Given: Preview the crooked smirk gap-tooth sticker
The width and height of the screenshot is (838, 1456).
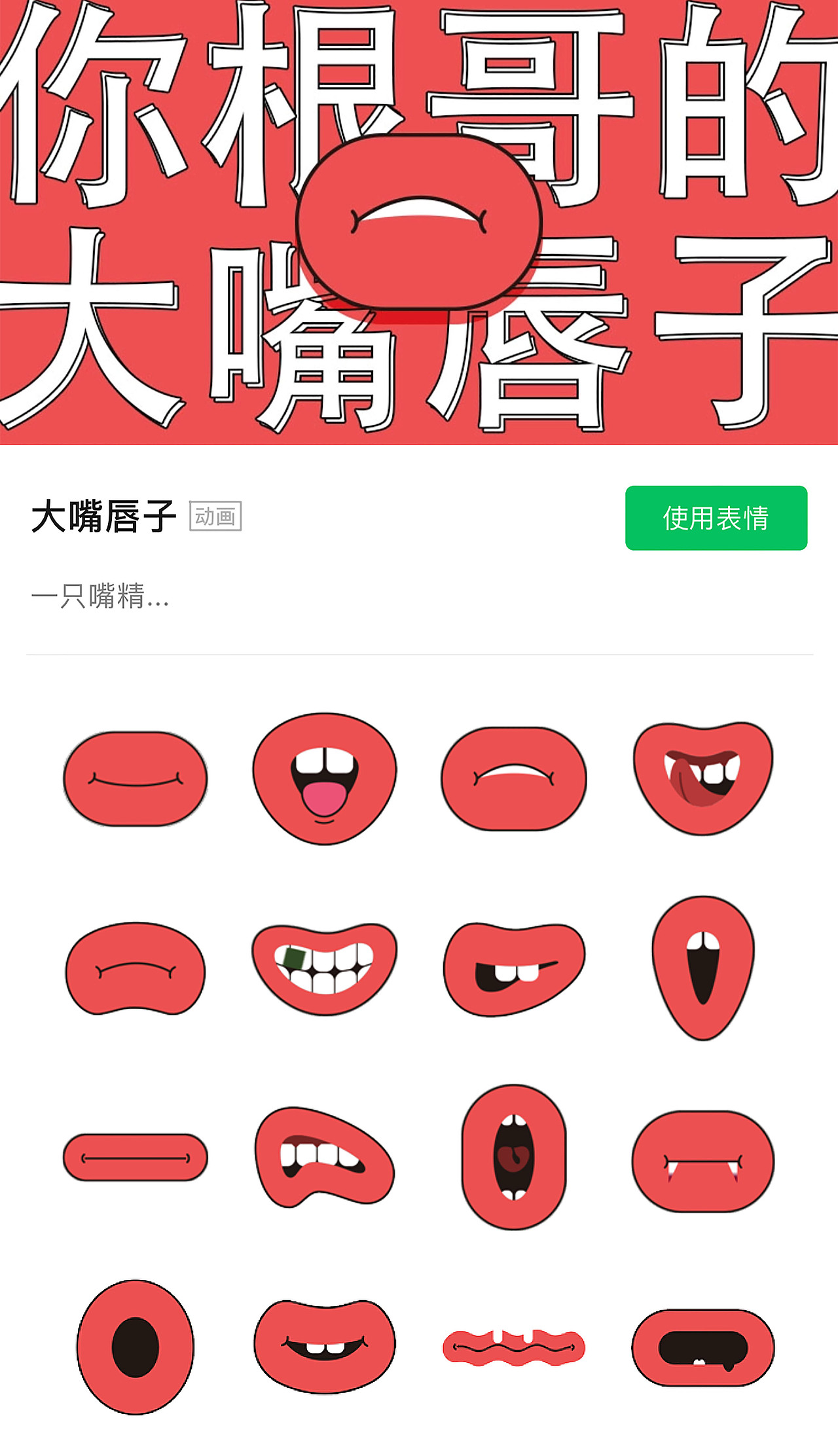Looking at the screenshot, I should click(x=514, y=970).
